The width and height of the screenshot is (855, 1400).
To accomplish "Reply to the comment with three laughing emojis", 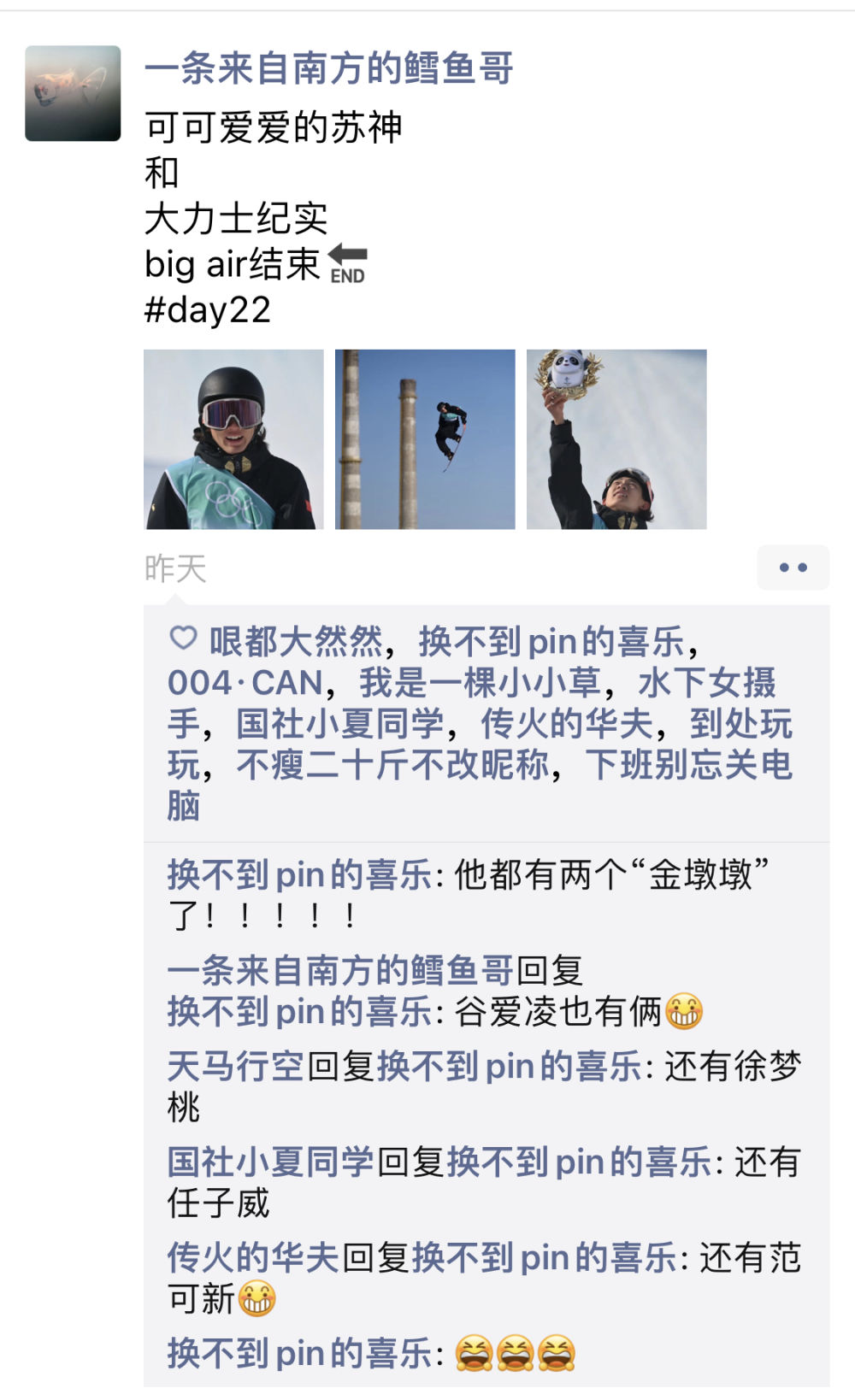I will coord(515,1355).
